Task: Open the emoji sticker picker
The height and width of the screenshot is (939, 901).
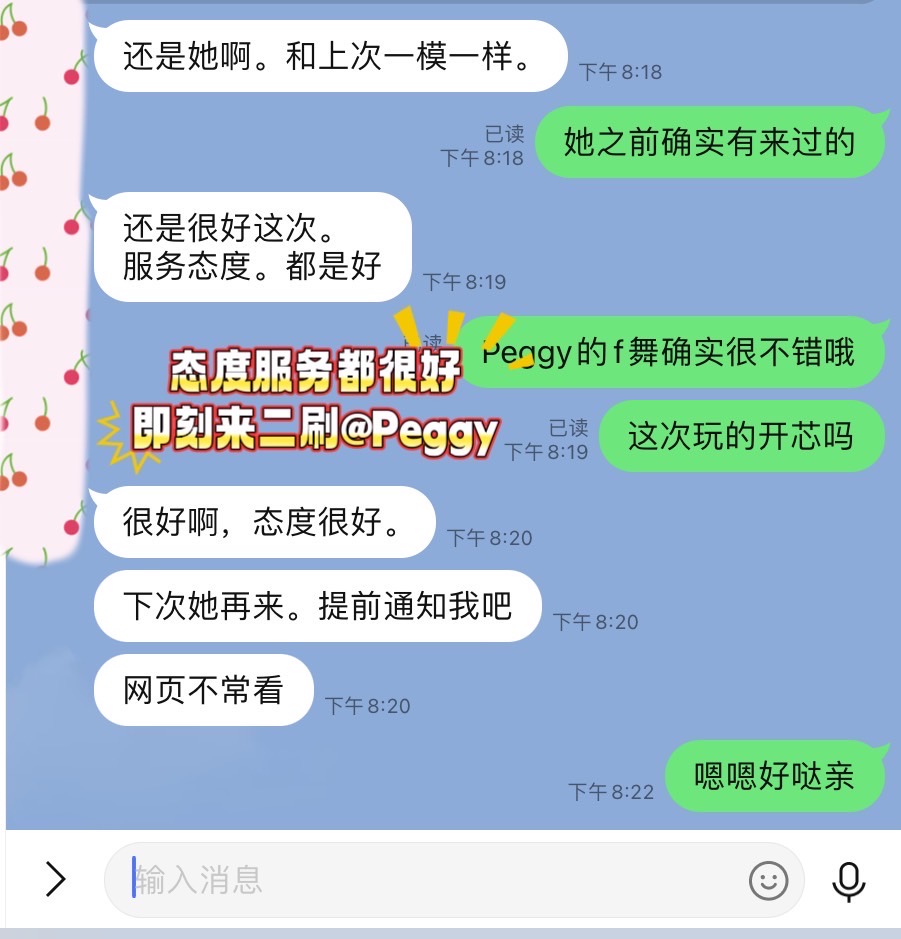Action: (x=768, y=881)
